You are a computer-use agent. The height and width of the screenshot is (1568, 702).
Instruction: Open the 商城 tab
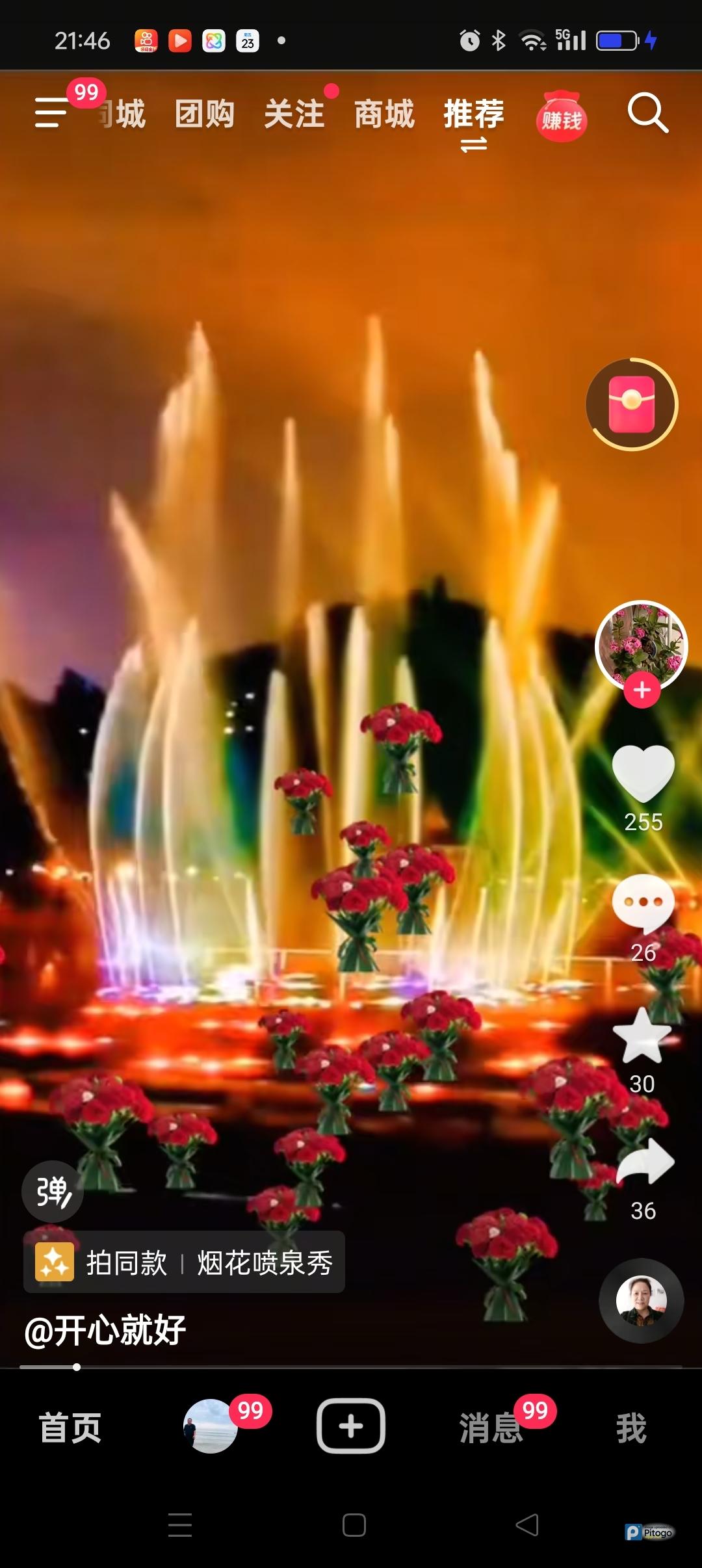[383, 114]
